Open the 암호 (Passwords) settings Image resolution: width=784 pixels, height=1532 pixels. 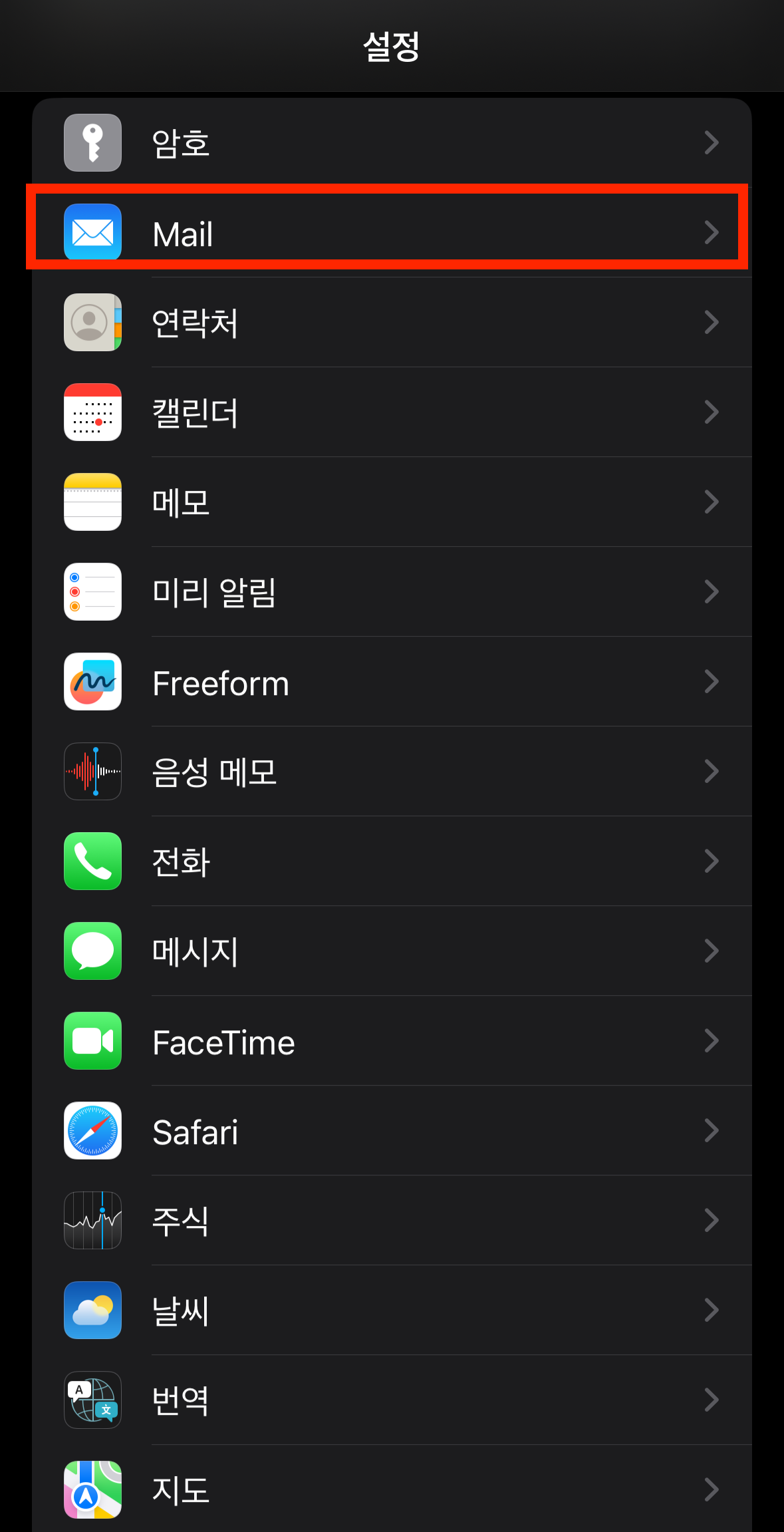point(392,142)
